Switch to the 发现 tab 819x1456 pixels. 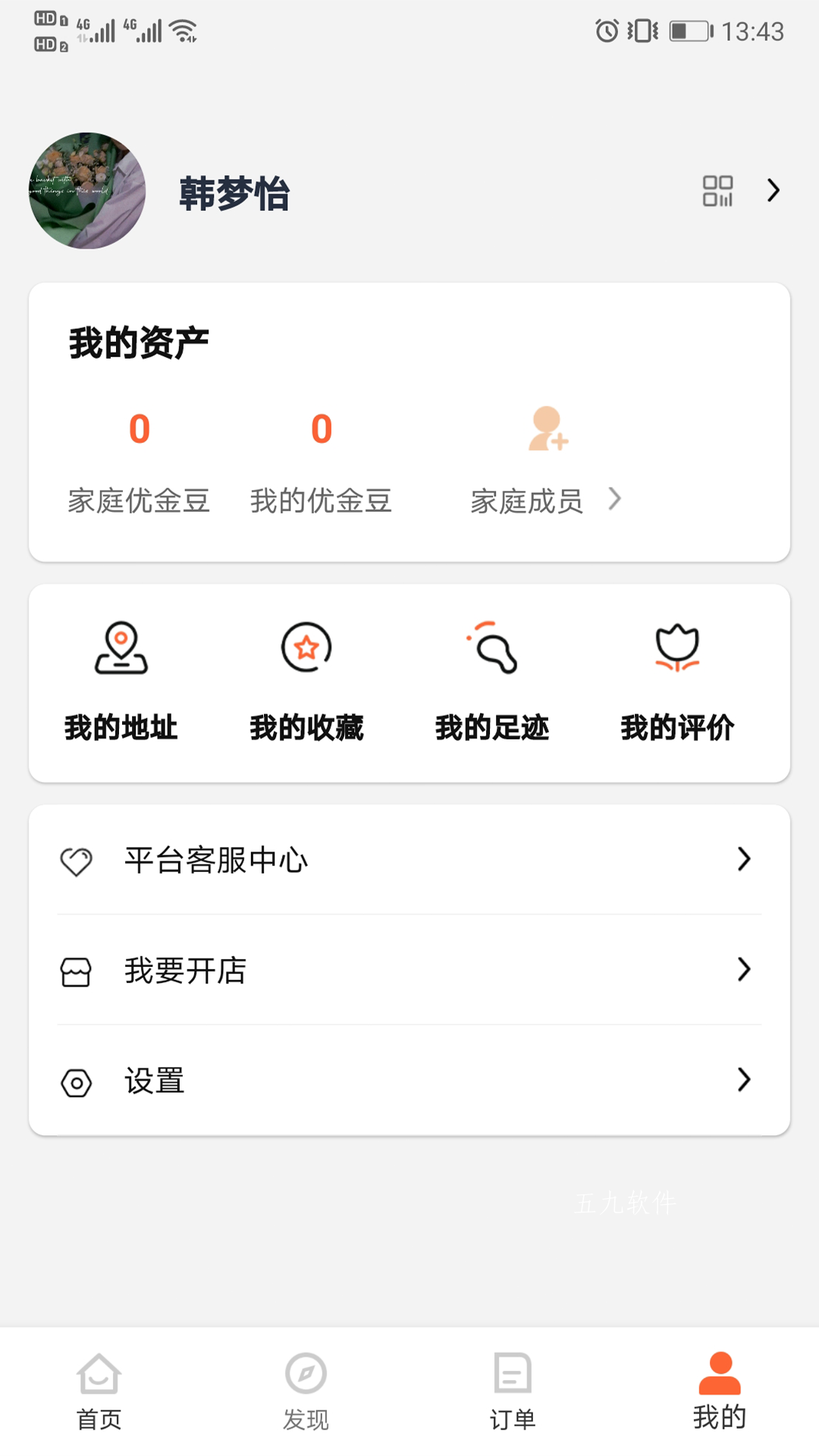[x=306, y=1391]
